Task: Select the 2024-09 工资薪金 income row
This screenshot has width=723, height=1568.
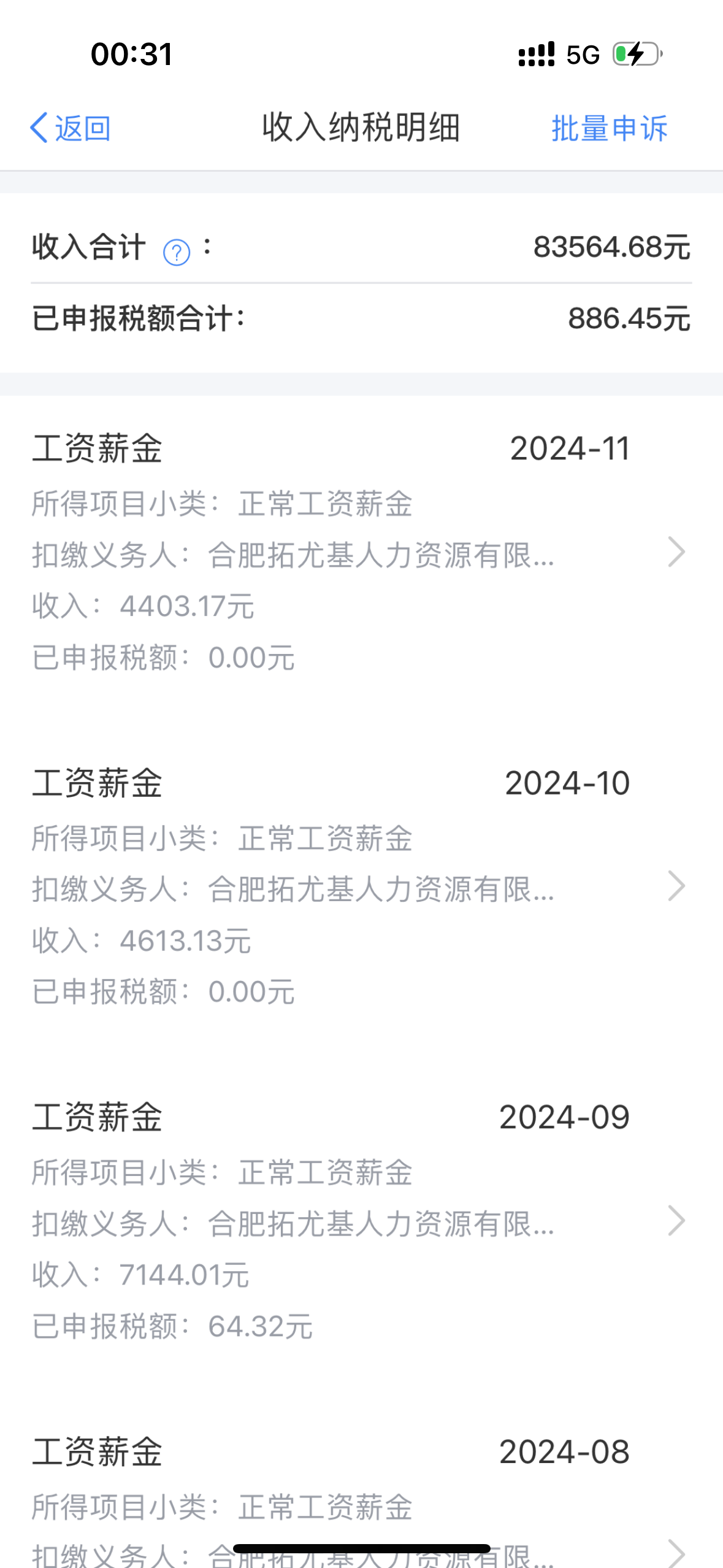Action: click(361, 1221)
